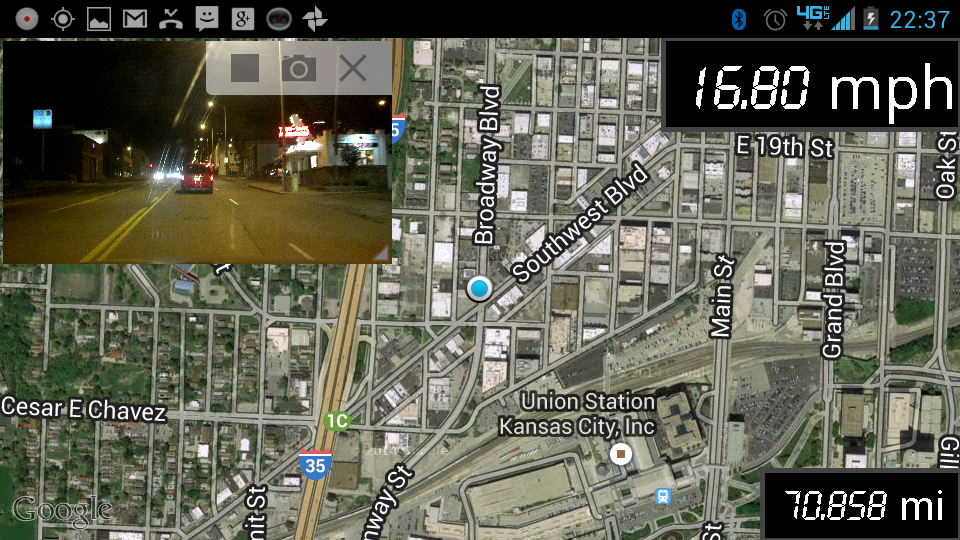Take a snapshot with the camera icon
The image size is (960, 540).
[x=298, y=68]
